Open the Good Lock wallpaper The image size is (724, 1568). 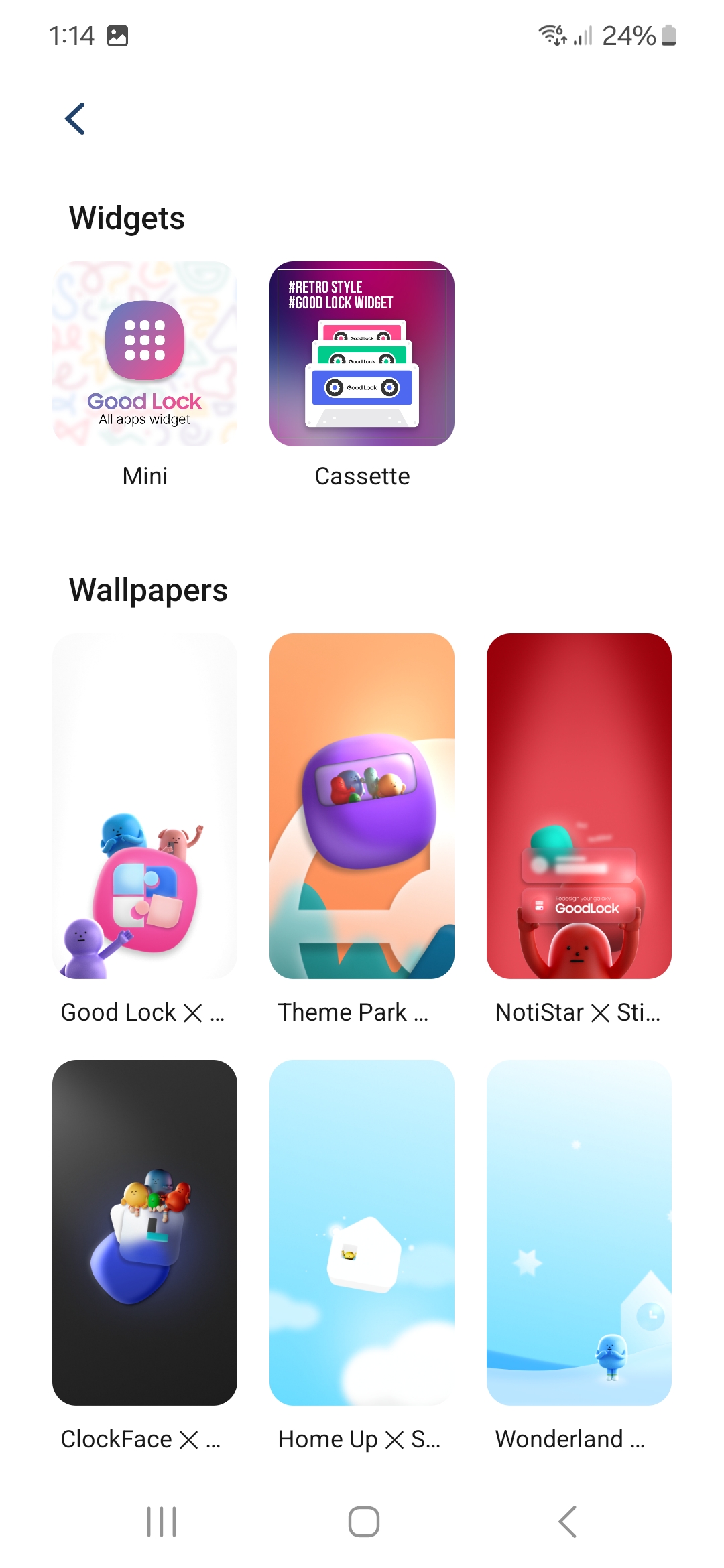(145, 805)
